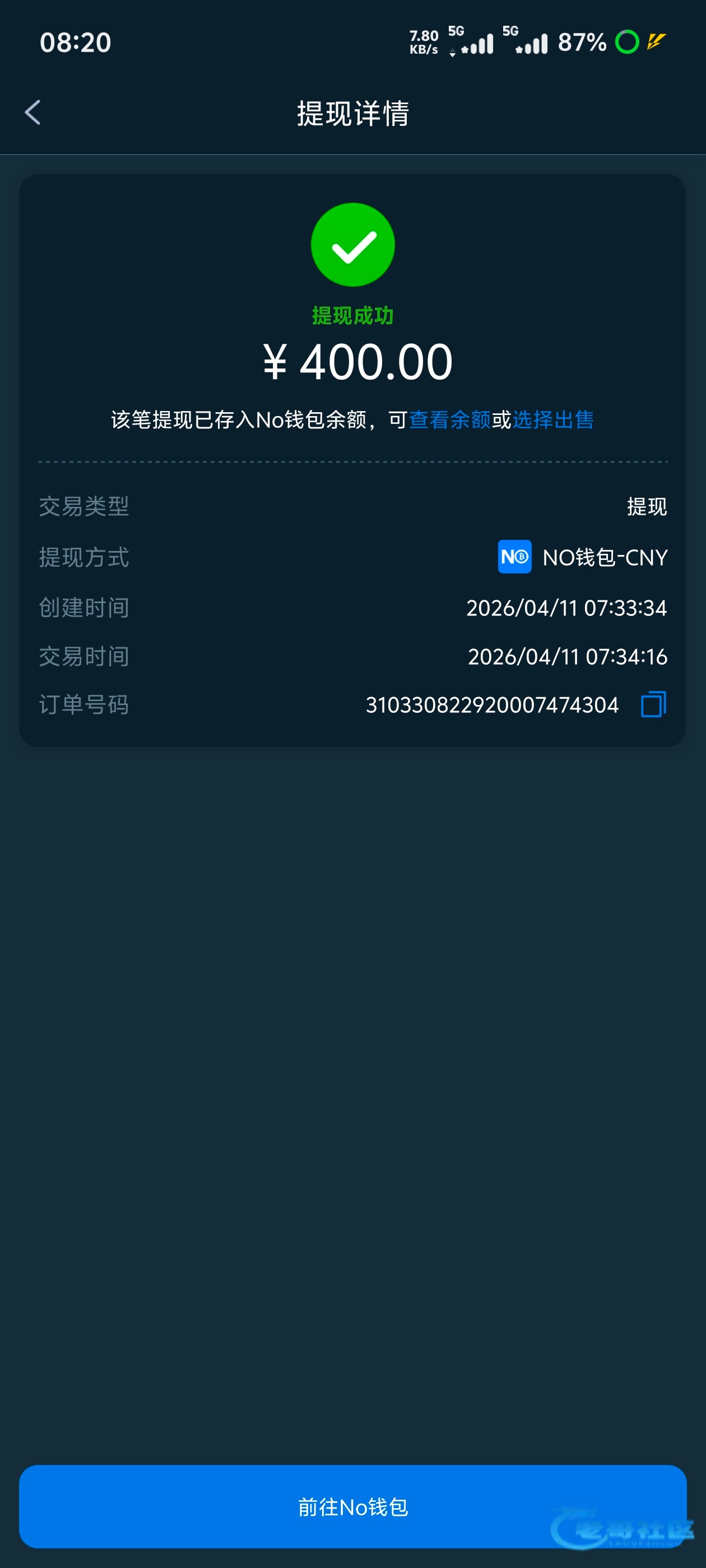This screenshot has width=706, height=1568.
Task: Follow the 选择出售 link
Action: (553, 419)
